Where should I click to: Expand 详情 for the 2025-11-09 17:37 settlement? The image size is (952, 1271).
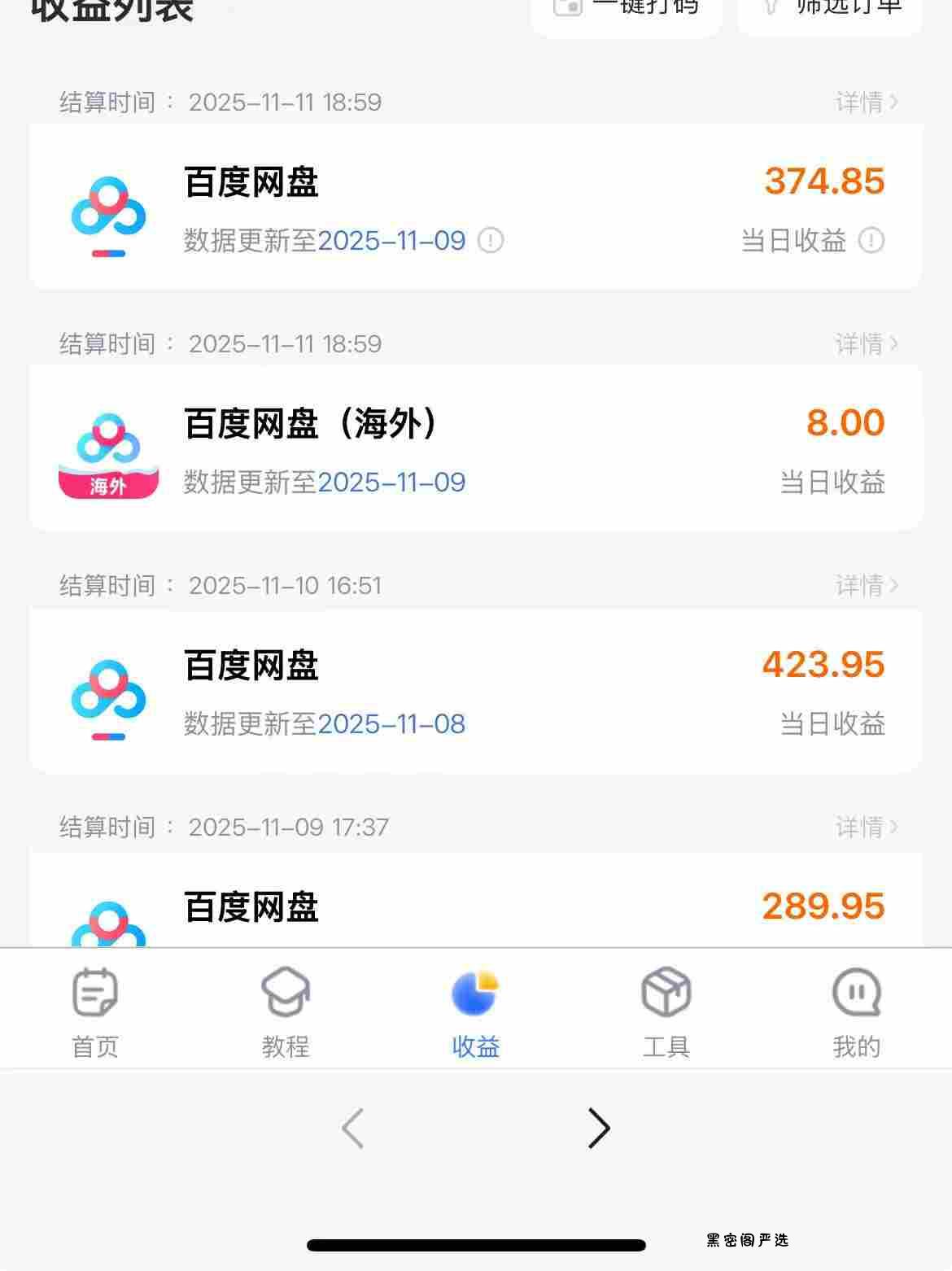click(x=865, y=827)
